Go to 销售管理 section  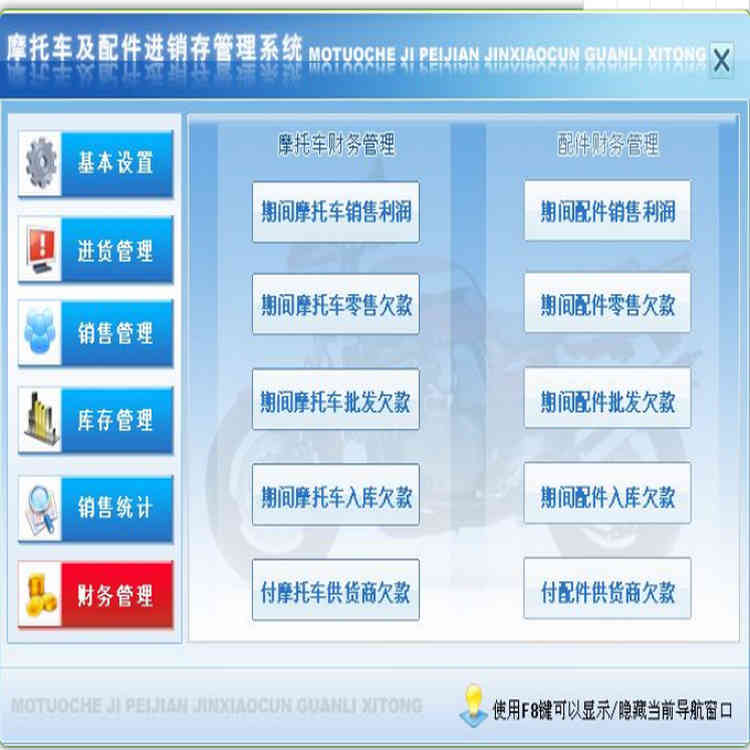97,334
